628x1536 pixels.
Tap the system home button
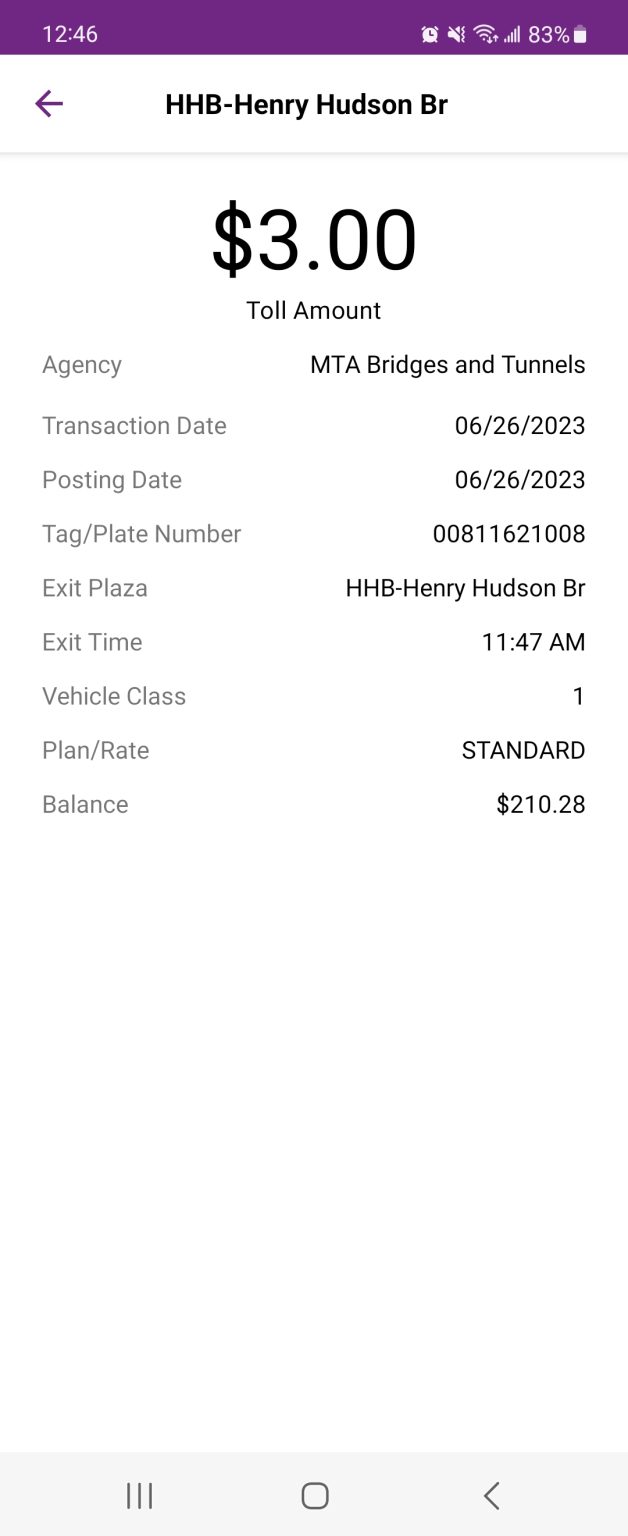(315, 1495)
